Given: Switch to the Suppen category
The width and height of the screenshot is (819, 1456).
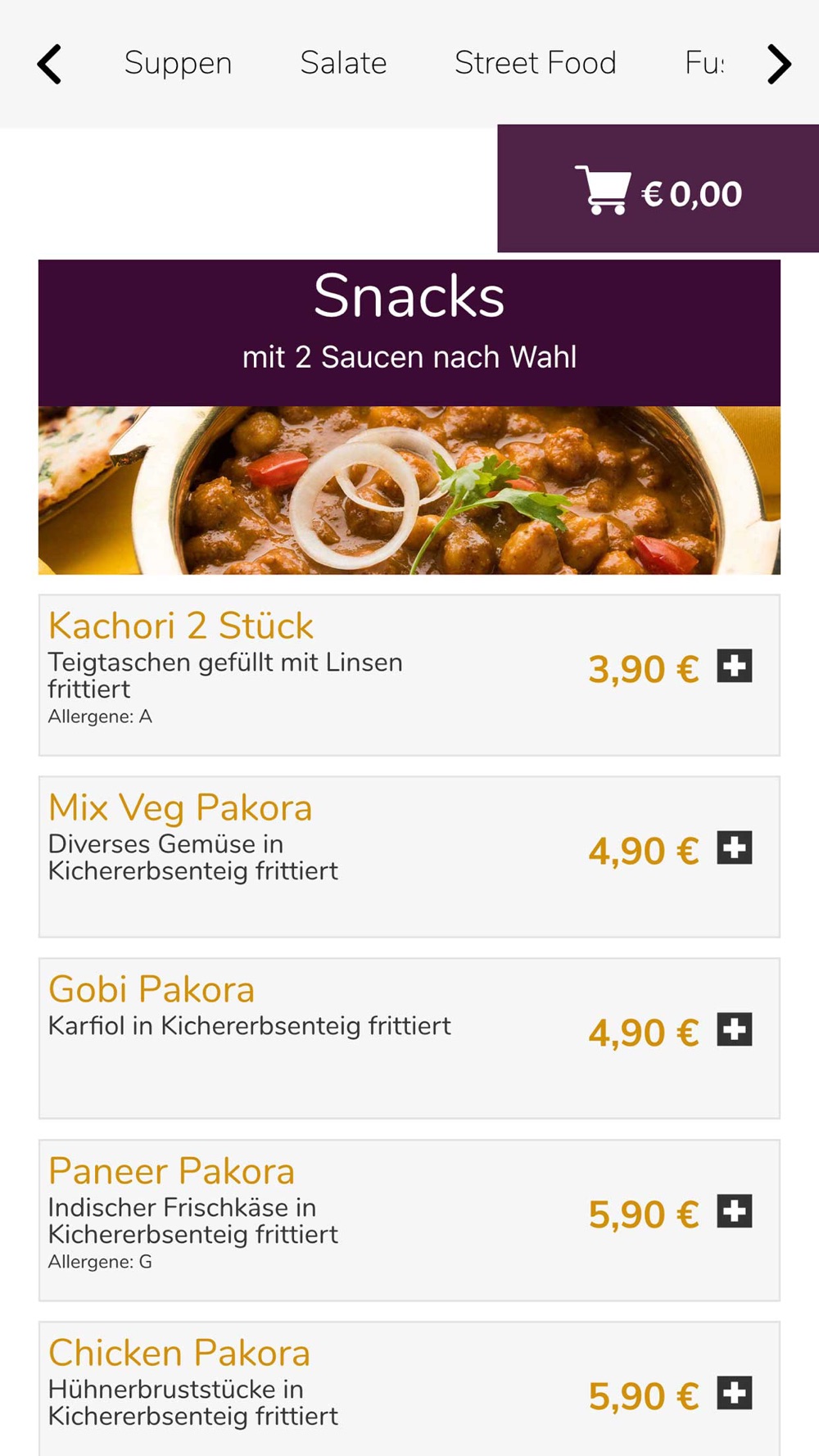Looking at the screenshot, I should click(x=178, y=63).
